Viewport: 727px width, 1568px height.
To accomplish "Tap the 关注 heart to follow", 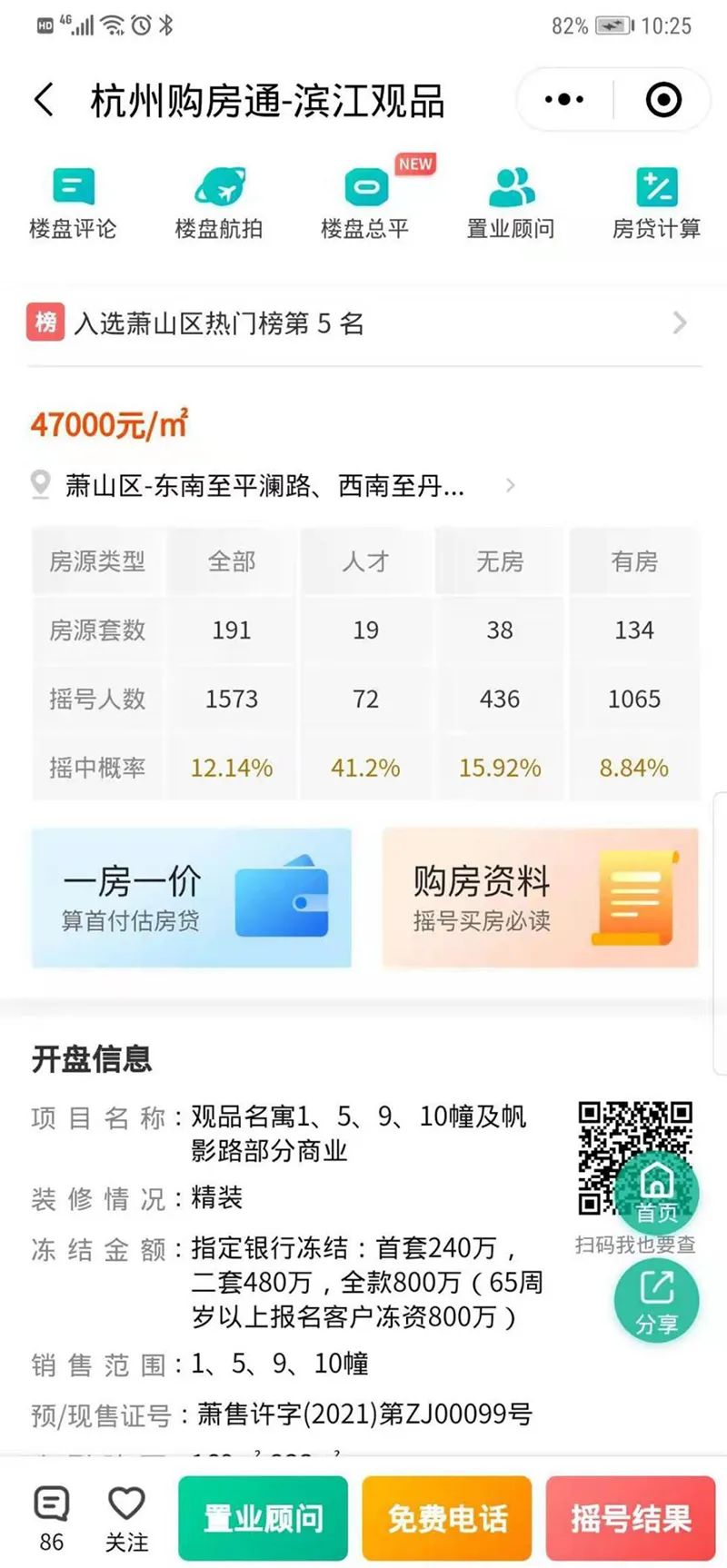I will point(126,1517).
